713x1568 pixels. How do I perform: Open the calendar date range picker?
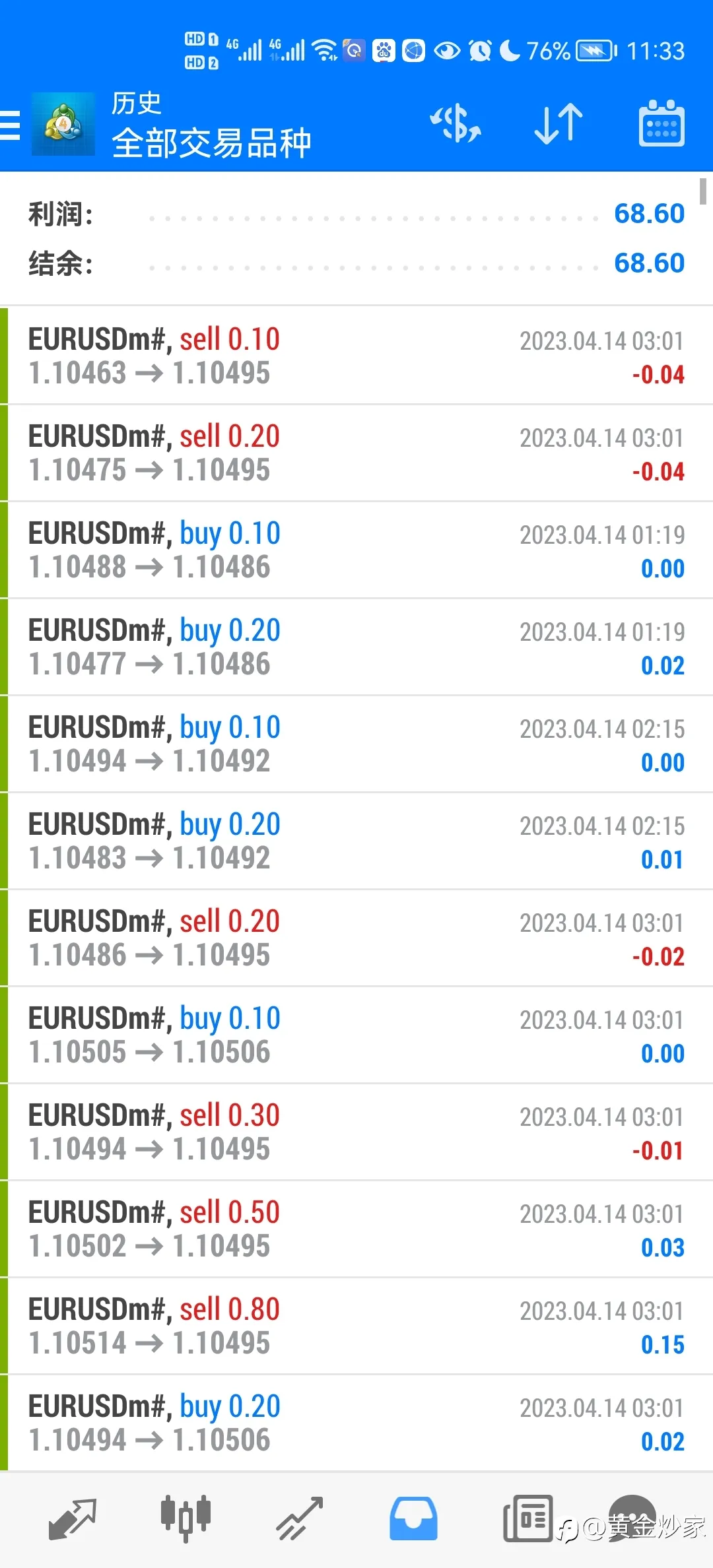click(x=662, y=123)
